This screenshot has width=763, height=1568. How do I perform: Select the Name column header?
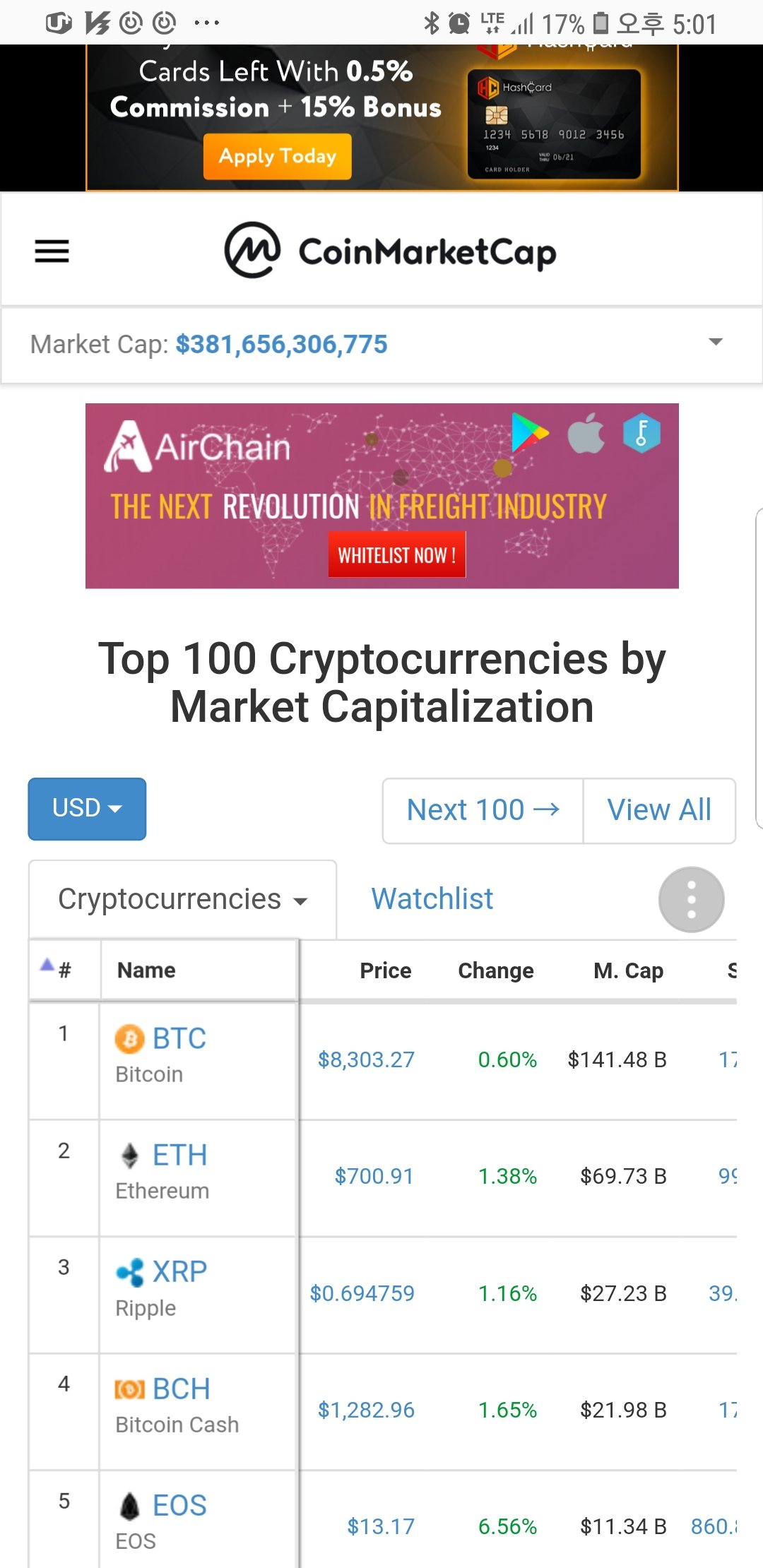click(146, 970)
